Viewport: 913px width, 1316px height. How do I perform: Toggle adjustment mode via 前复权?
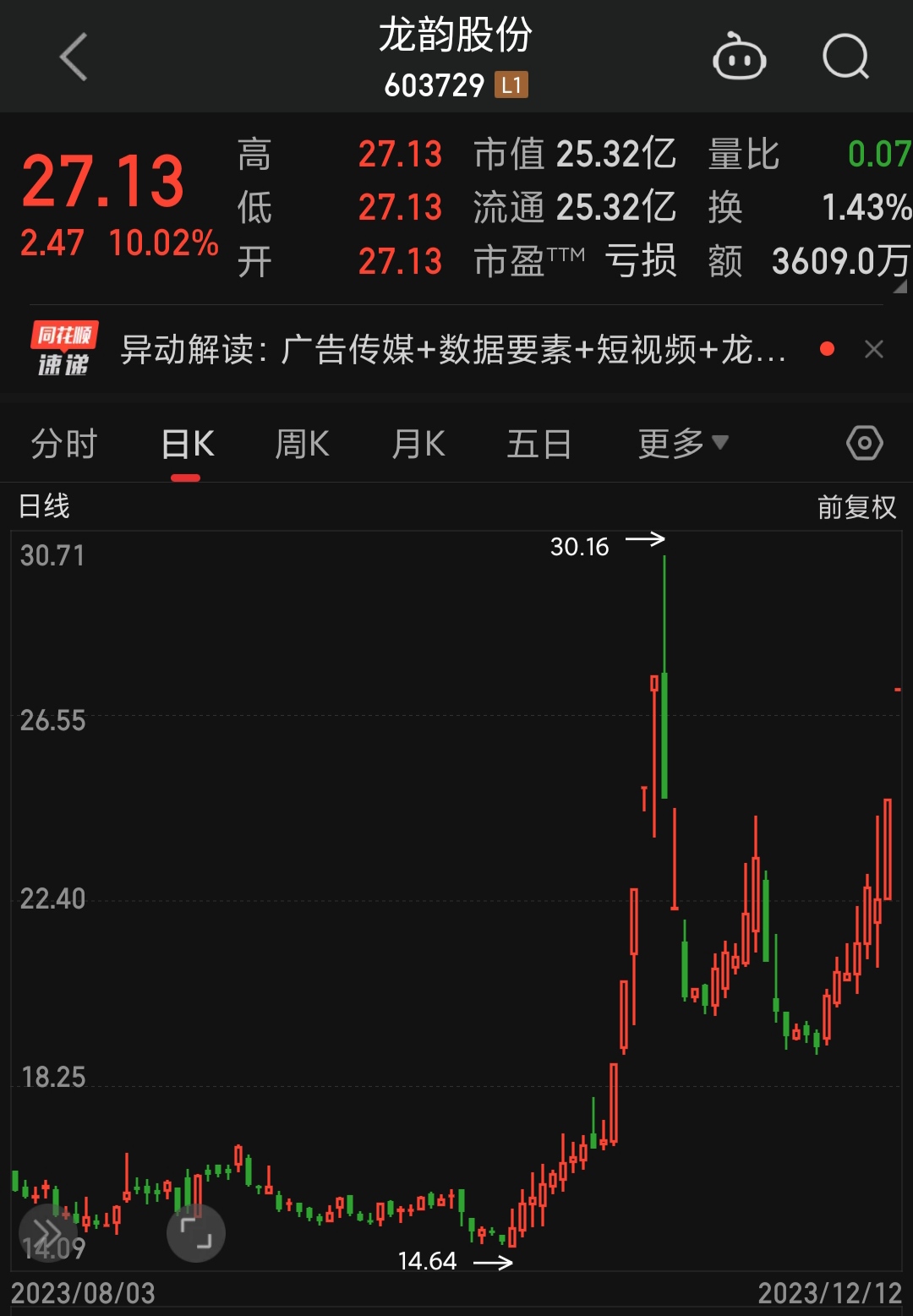click(x=855, y=507)
